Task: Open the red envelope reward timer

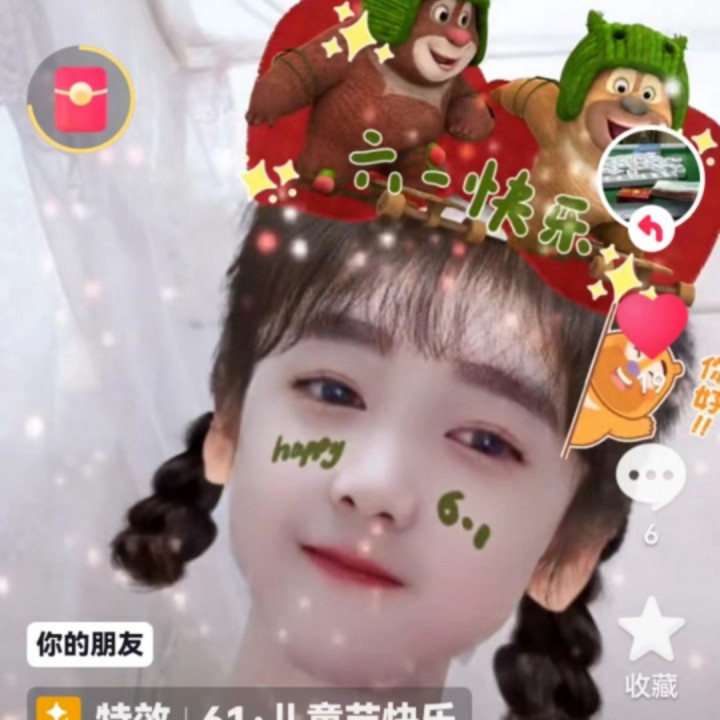Action: coord(81,99)
